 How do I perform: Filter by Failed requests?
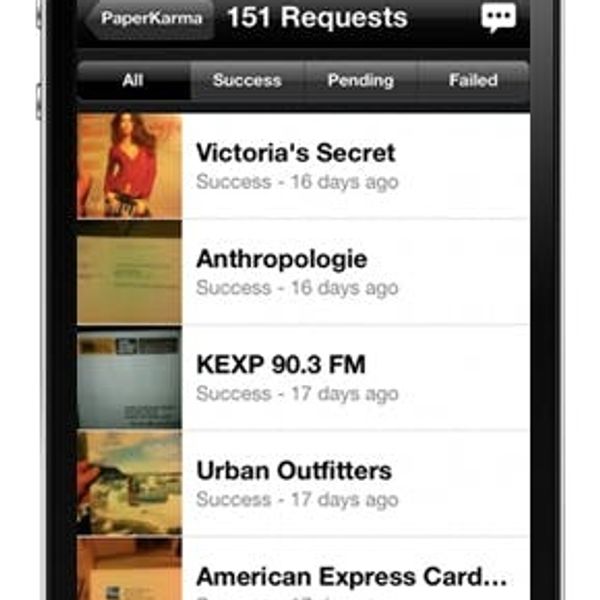click(473, 81)
